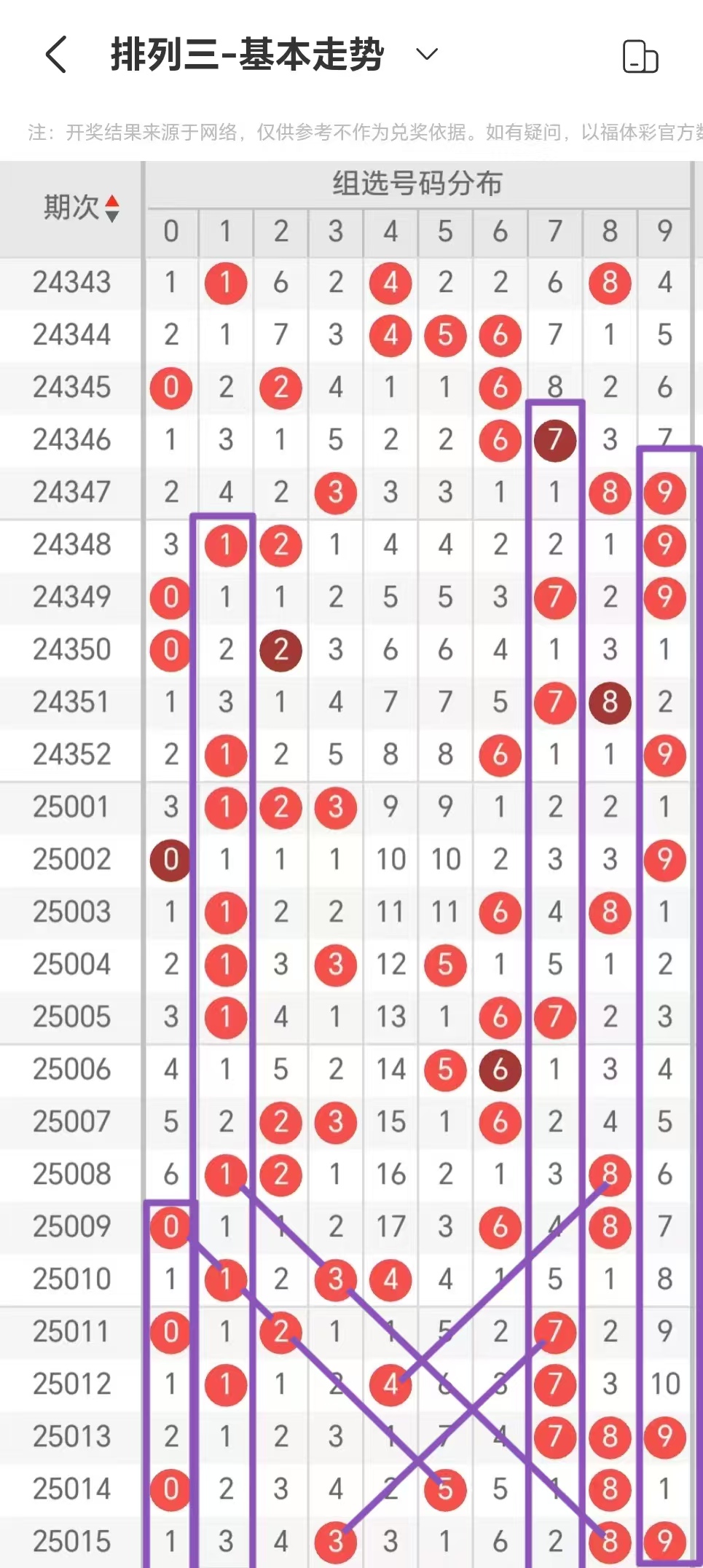
Task: Go back using the top-left arrow
Action: pos(56,55)
